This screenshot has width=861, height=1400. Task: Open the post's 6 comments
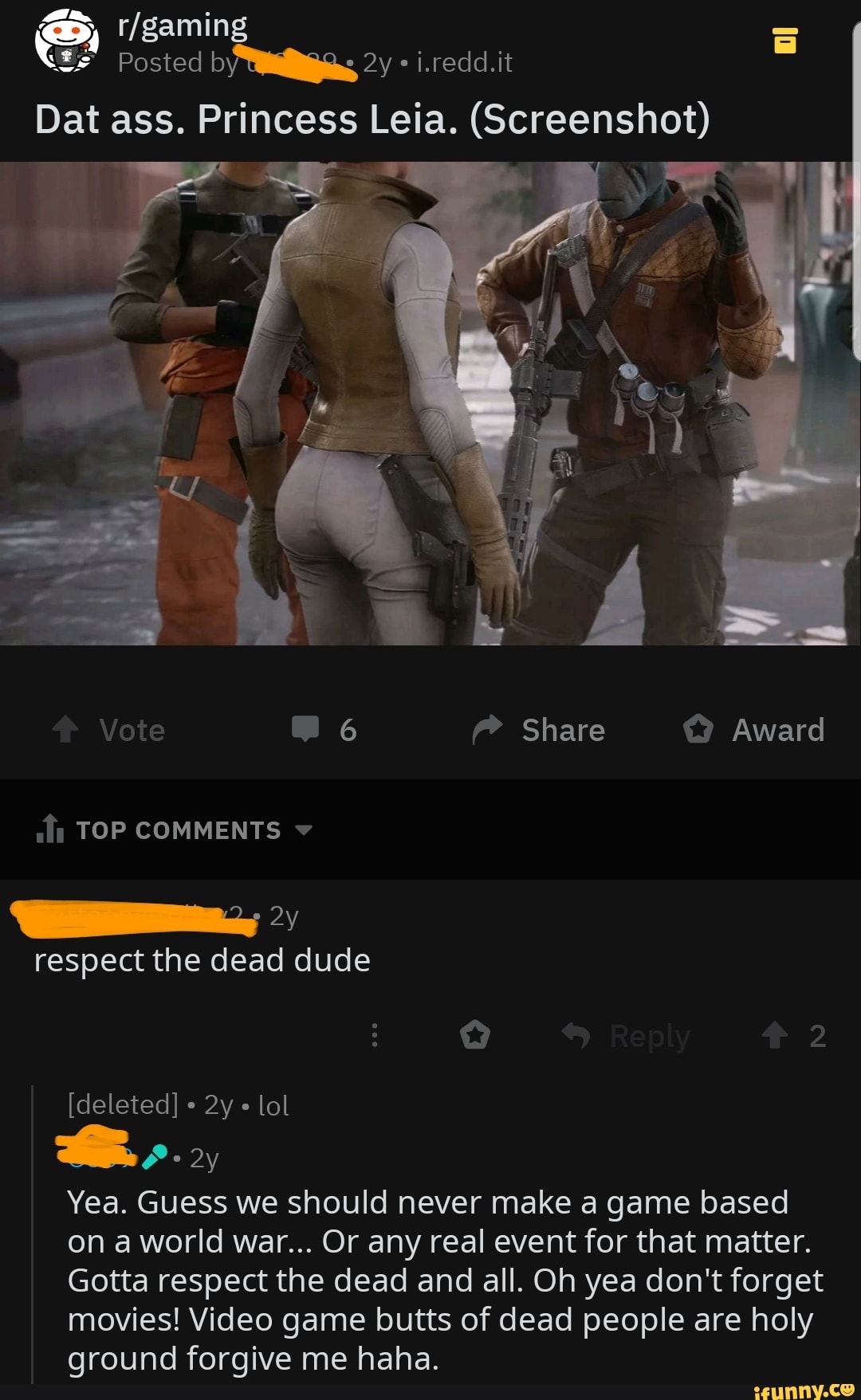point(324,729)
